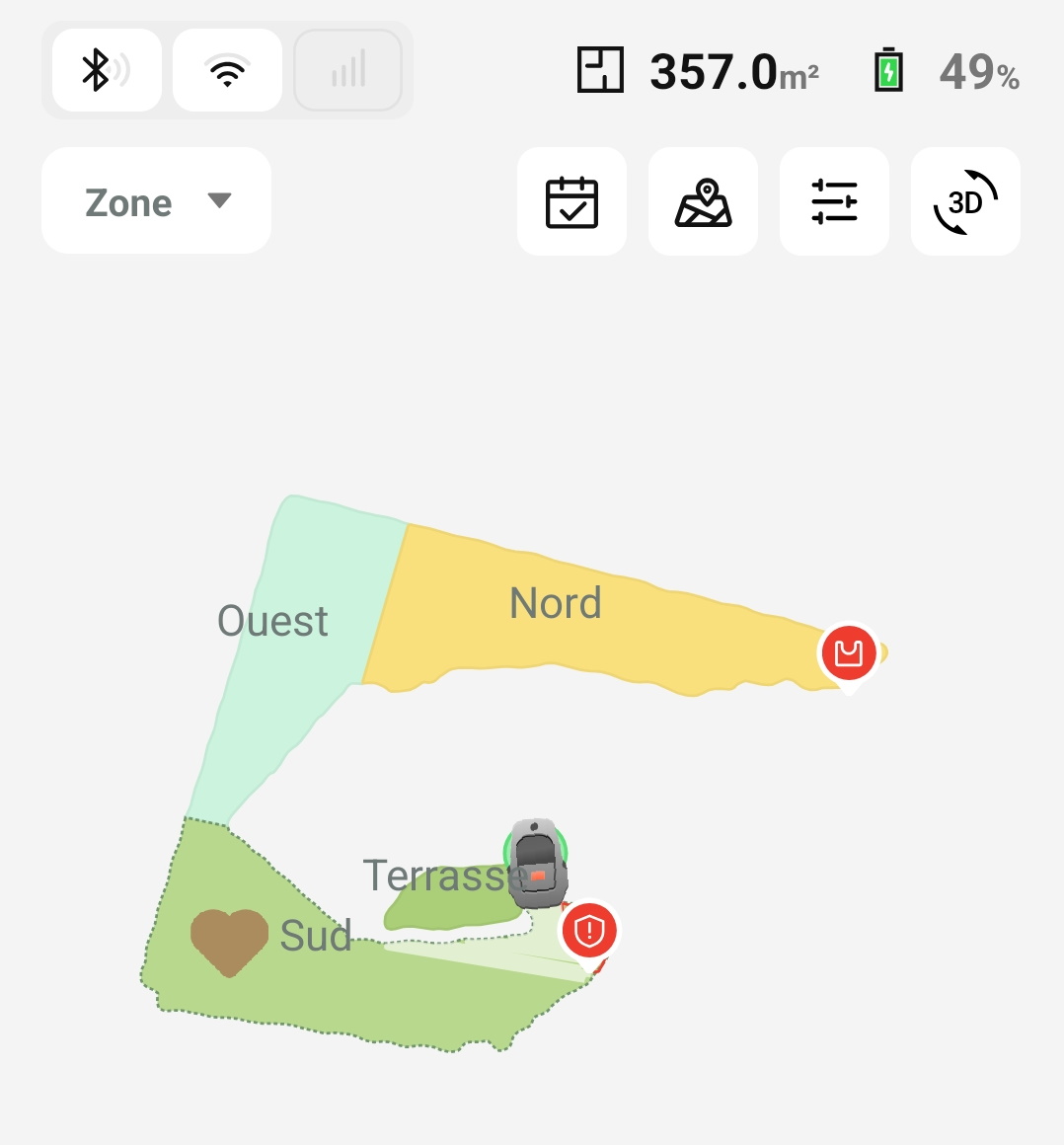Screen dimensions: 1064x1145
Task: Tap the cellular signal strength icon
Action: point(347,71)
